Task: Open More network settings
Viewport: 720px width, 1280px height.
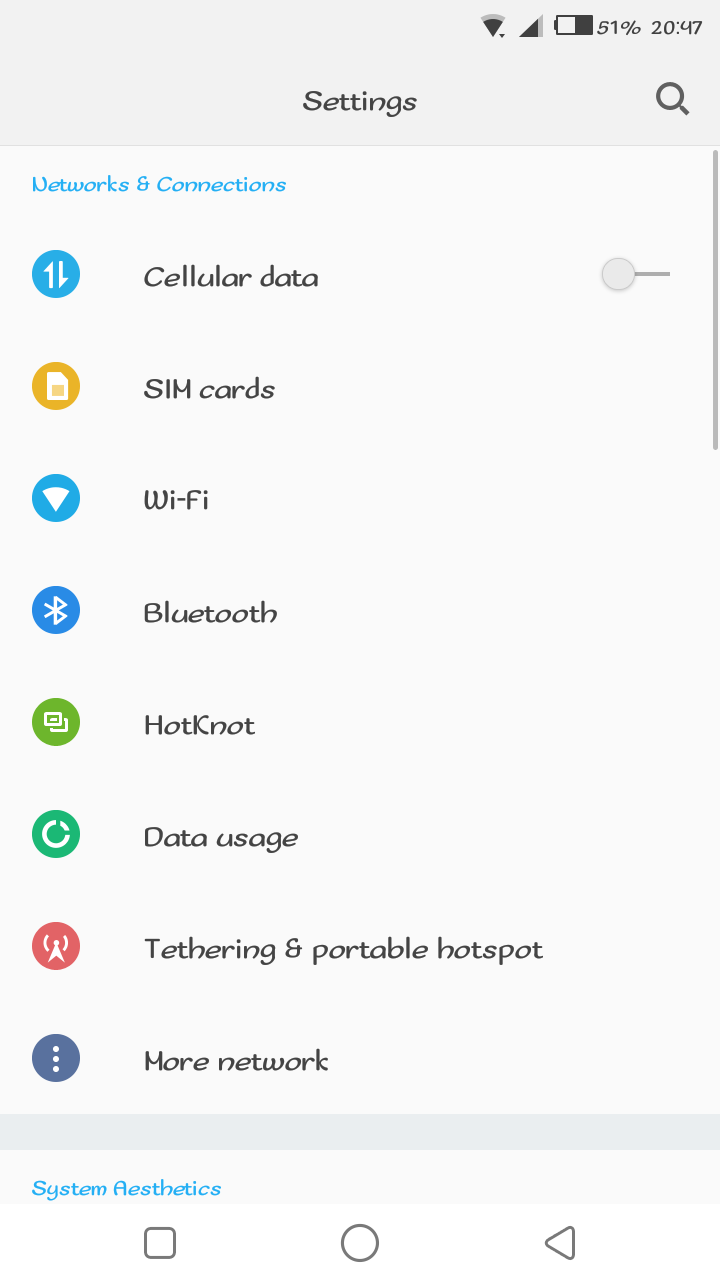Action: click(360, 1059)
